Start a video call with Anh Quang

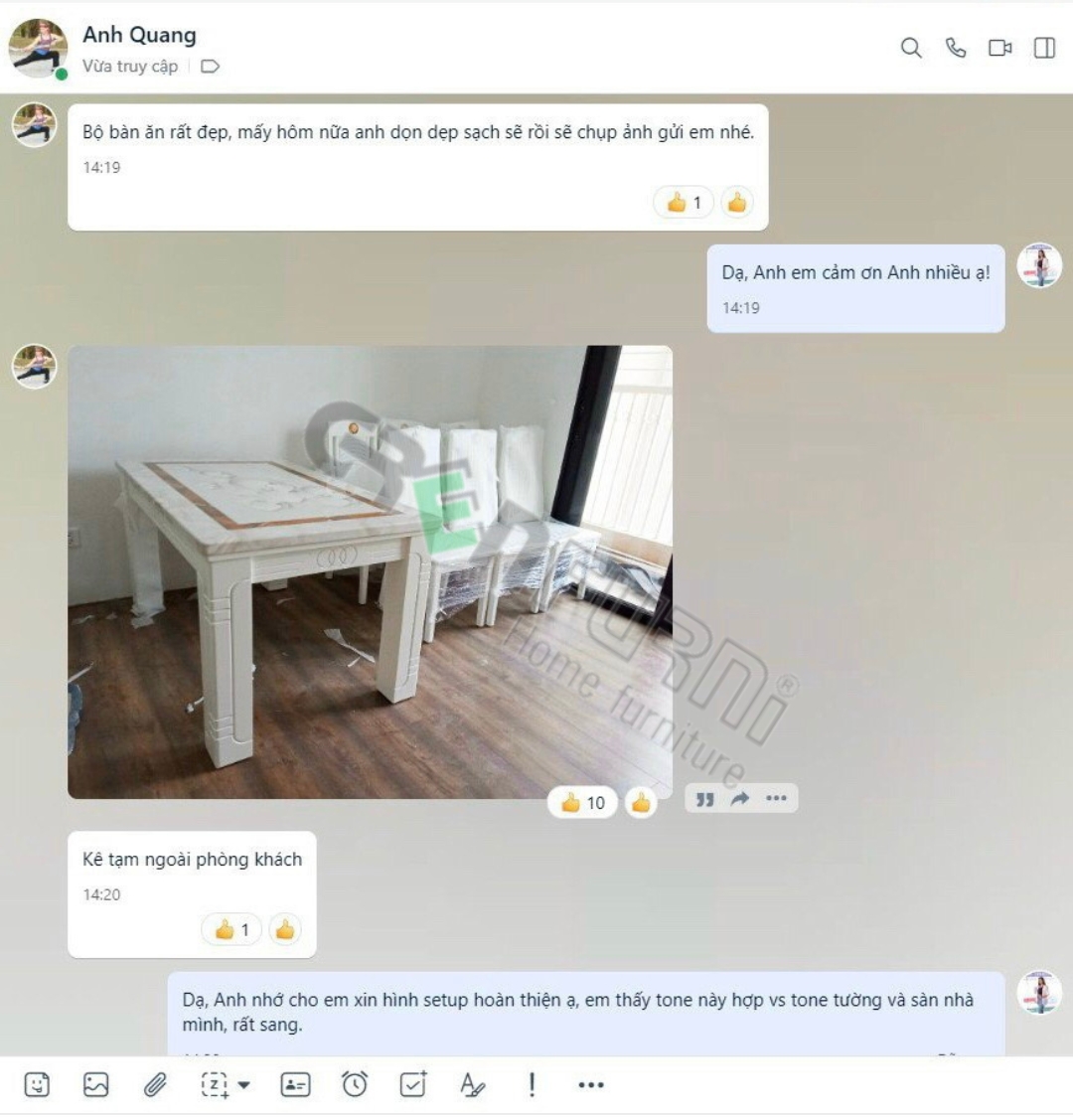point(999,48)
